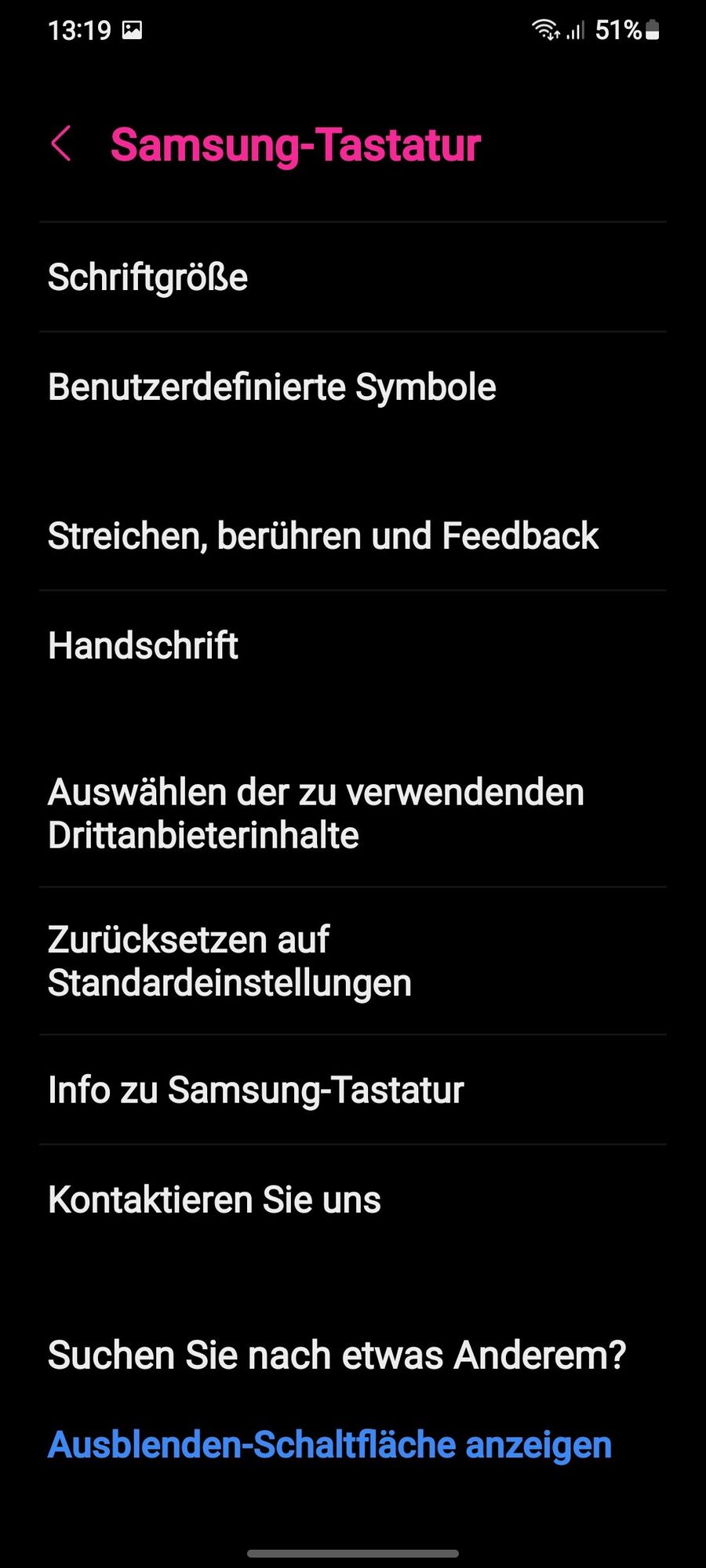This screenshot has width=706, height=1568.
Task: Open Ausblenden-Schaltfläche anzeigen link
Action: click(329, 1445)
